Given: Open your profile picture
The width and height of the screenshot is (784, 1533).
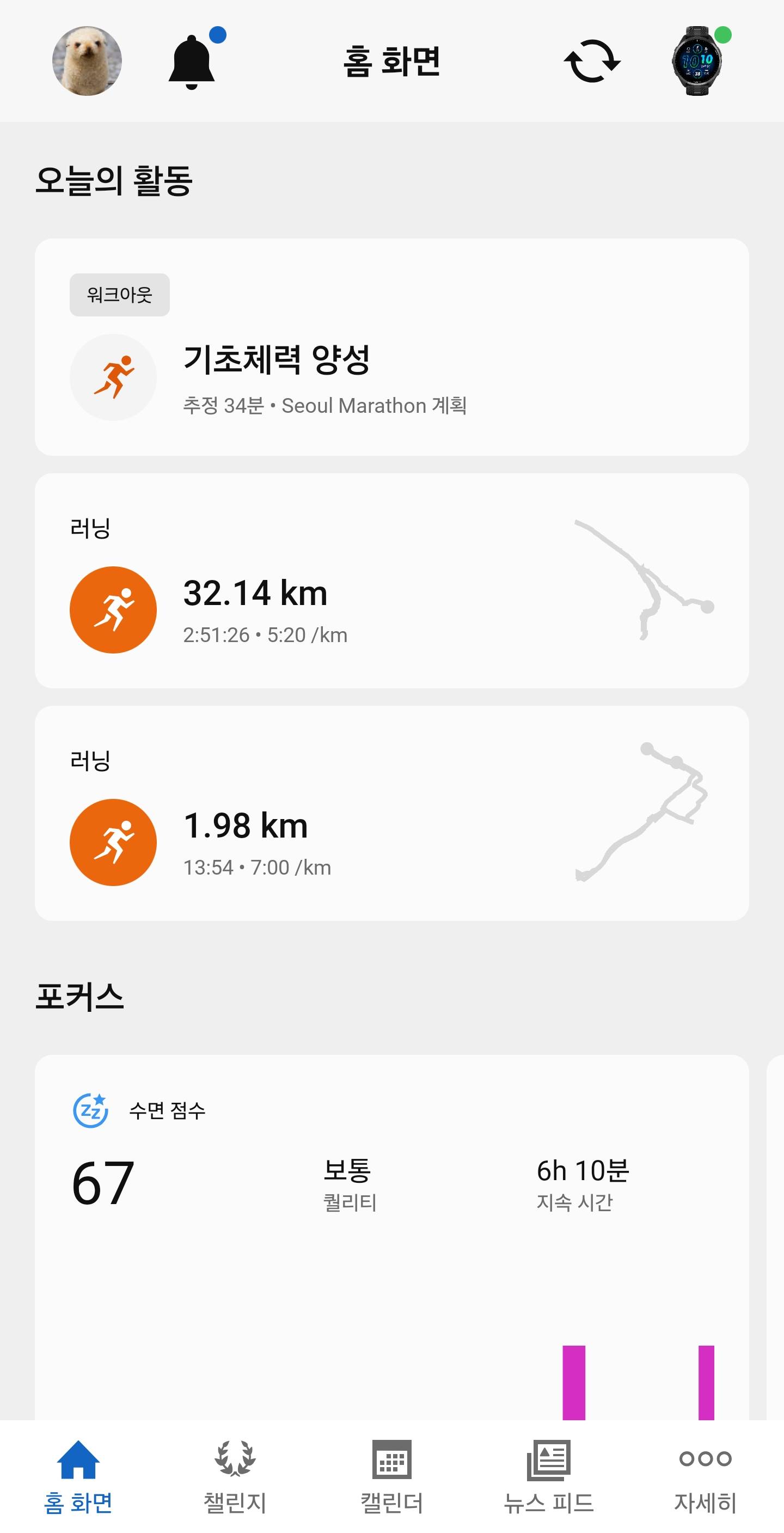Looking at the screenshot, I should point(88,60).
